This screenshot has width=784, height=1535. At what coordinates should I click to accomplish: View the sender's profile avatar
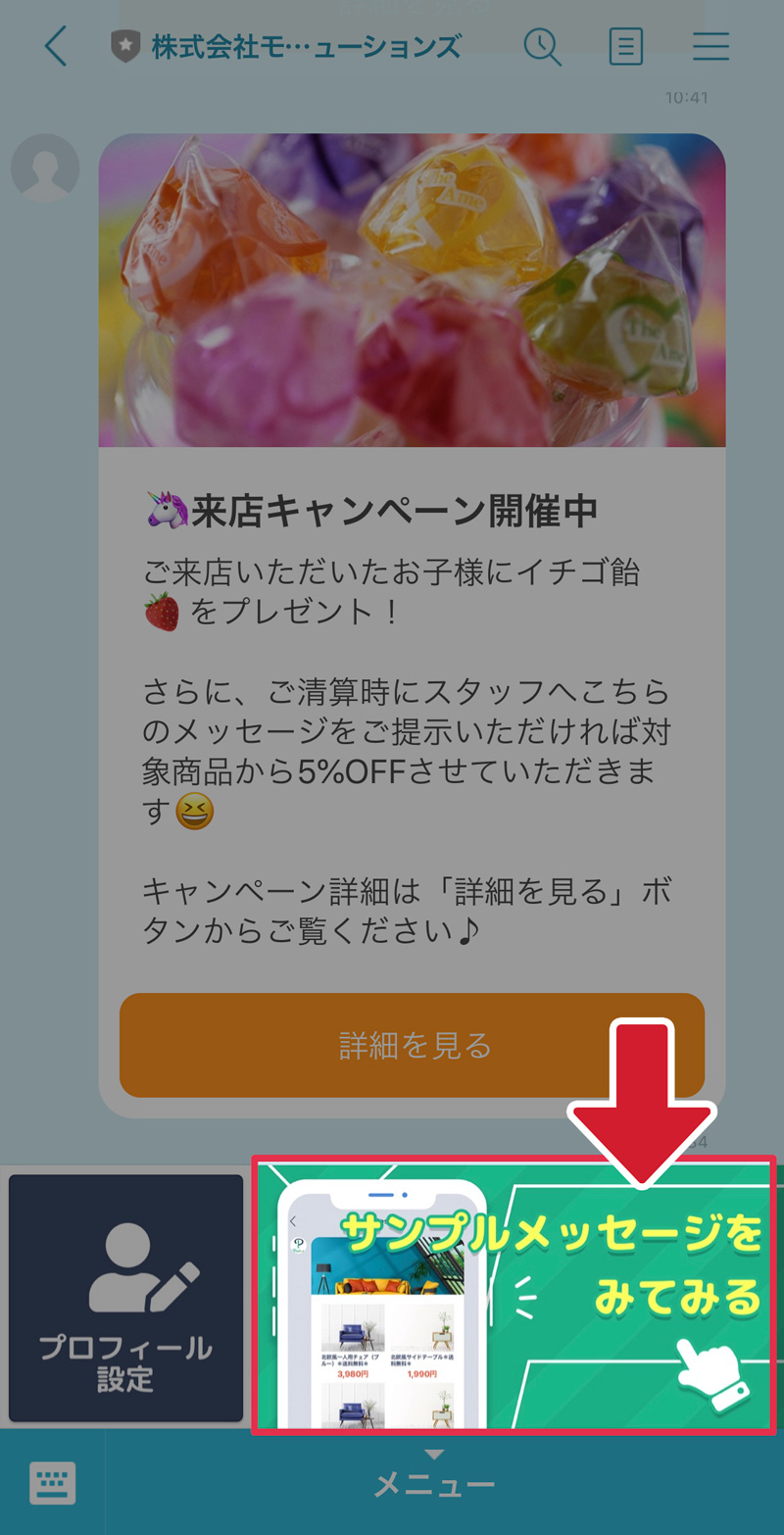[x=45, y=169]
